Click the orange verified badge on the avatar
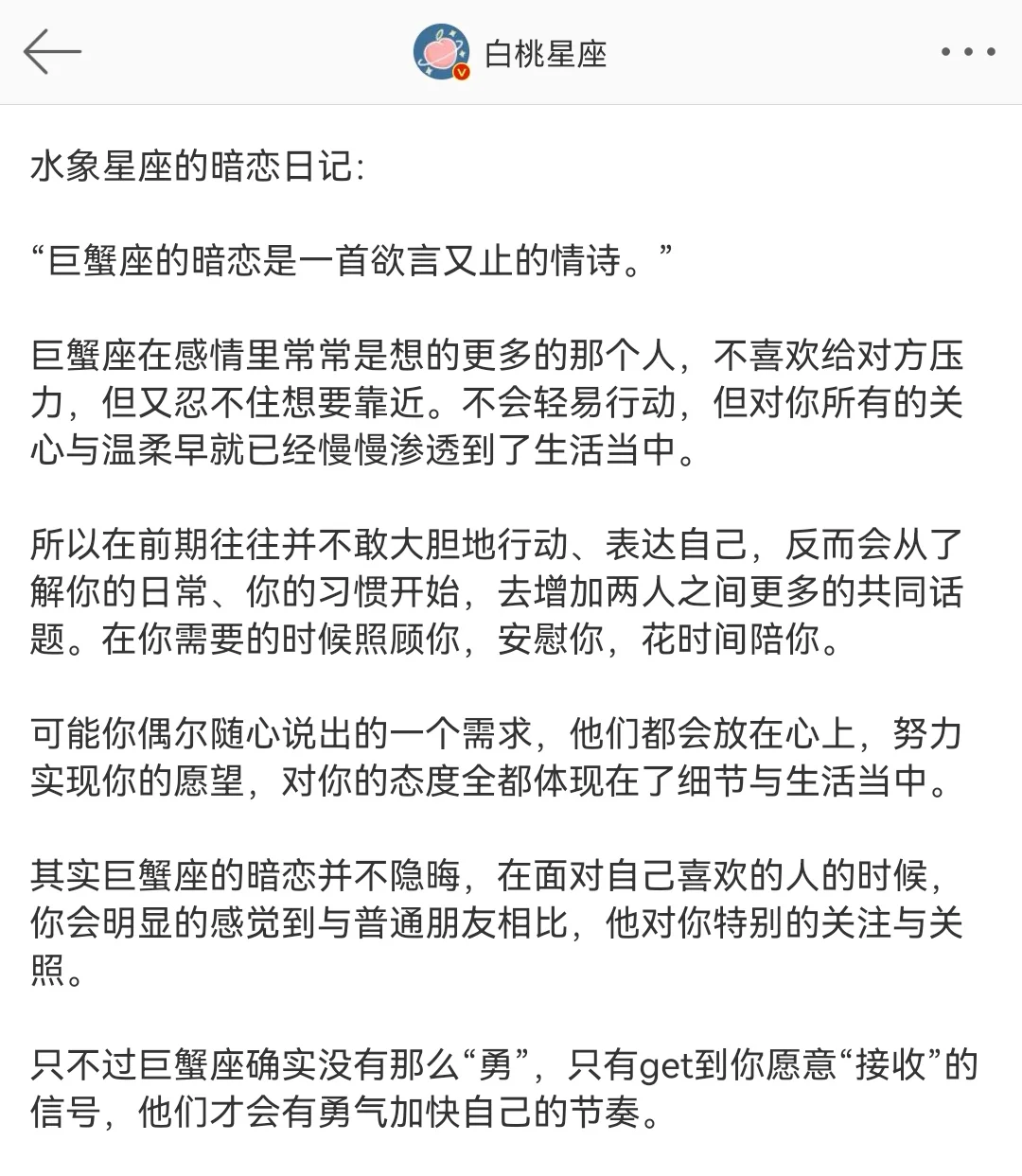Screen dimensions: 1022x1176 (461, 72)
